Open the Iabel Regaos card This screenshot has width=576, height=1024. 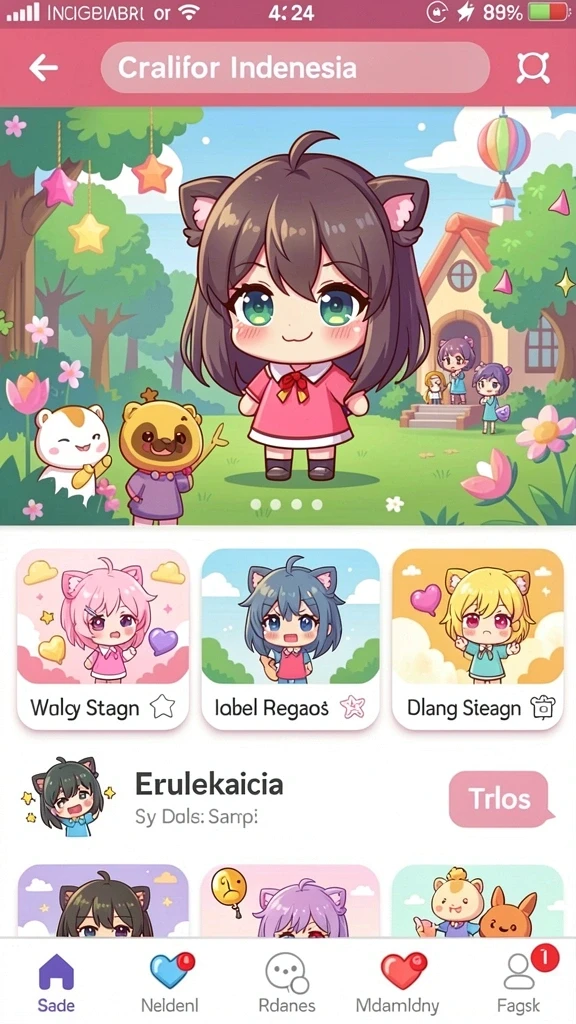click(290, 639)
